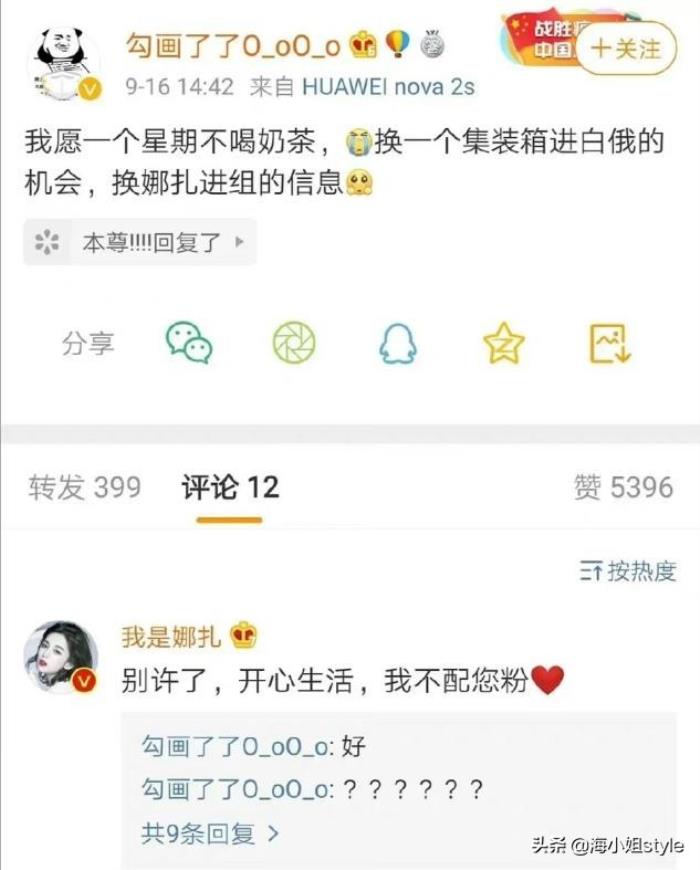Select the 评论 12 tab
700x870 pixels.
pyautogui.click(x=230, y=487)
